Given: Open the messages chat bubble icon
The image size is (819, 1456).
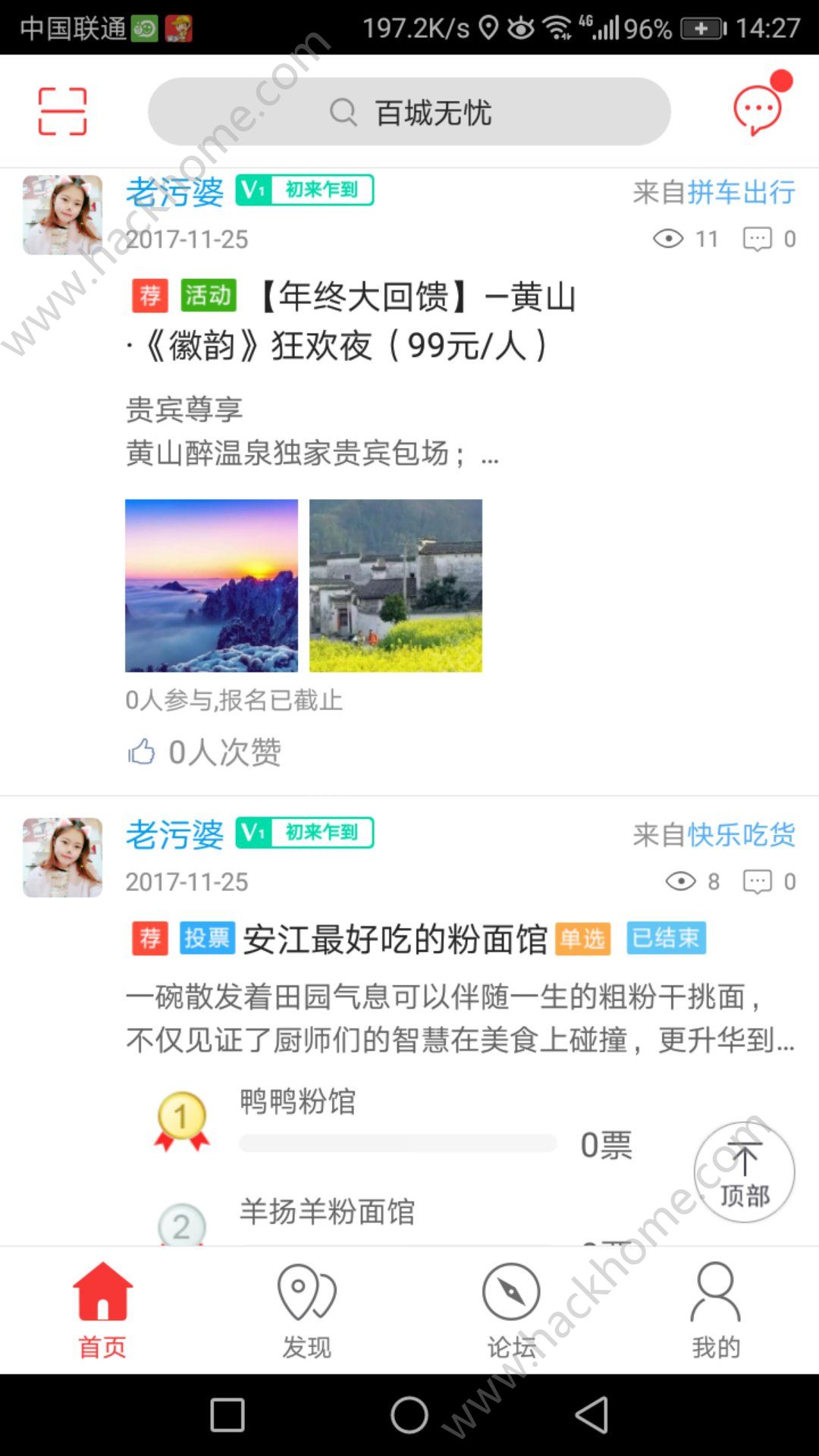Looking at the screenshot, I should pos(758,109).
